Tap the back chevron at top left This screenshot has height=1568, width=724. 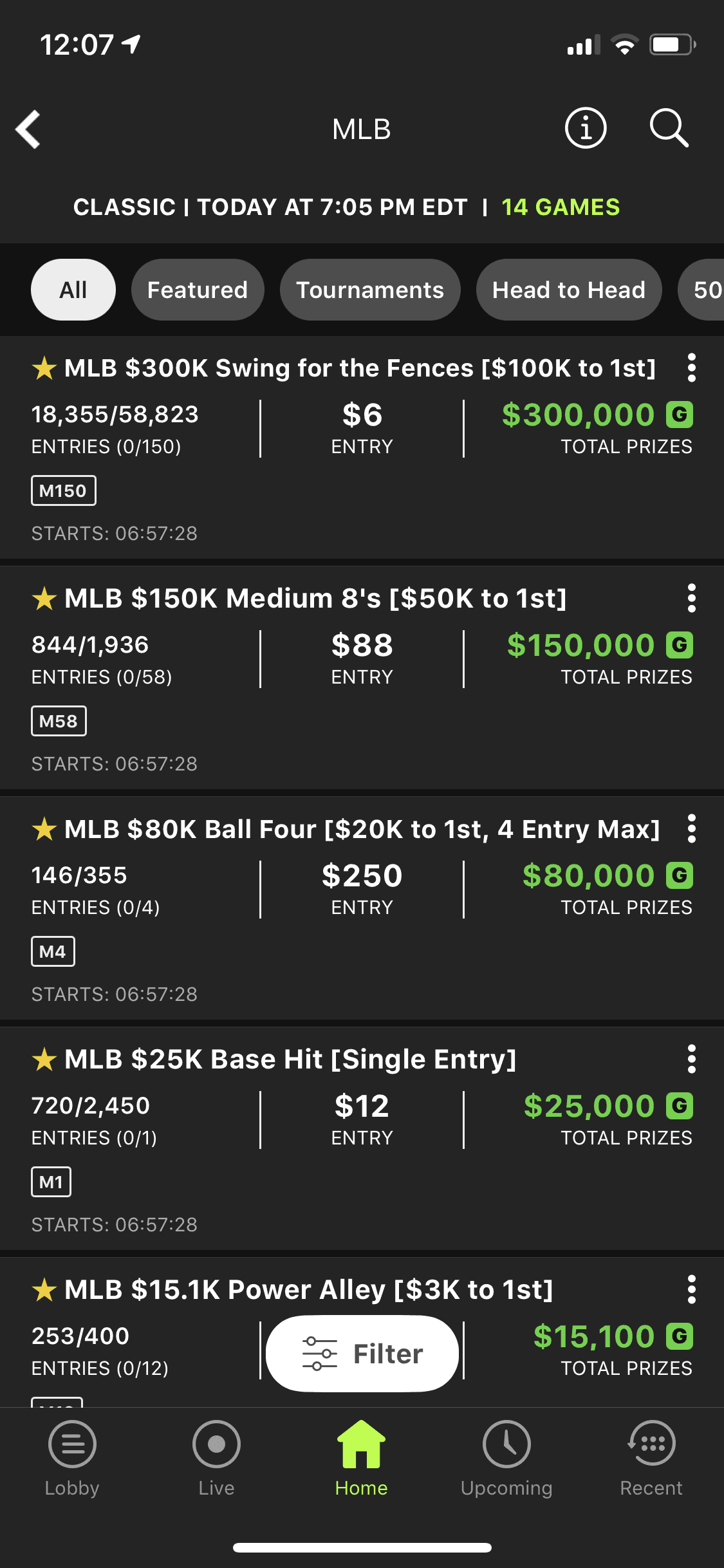(28, 129)
